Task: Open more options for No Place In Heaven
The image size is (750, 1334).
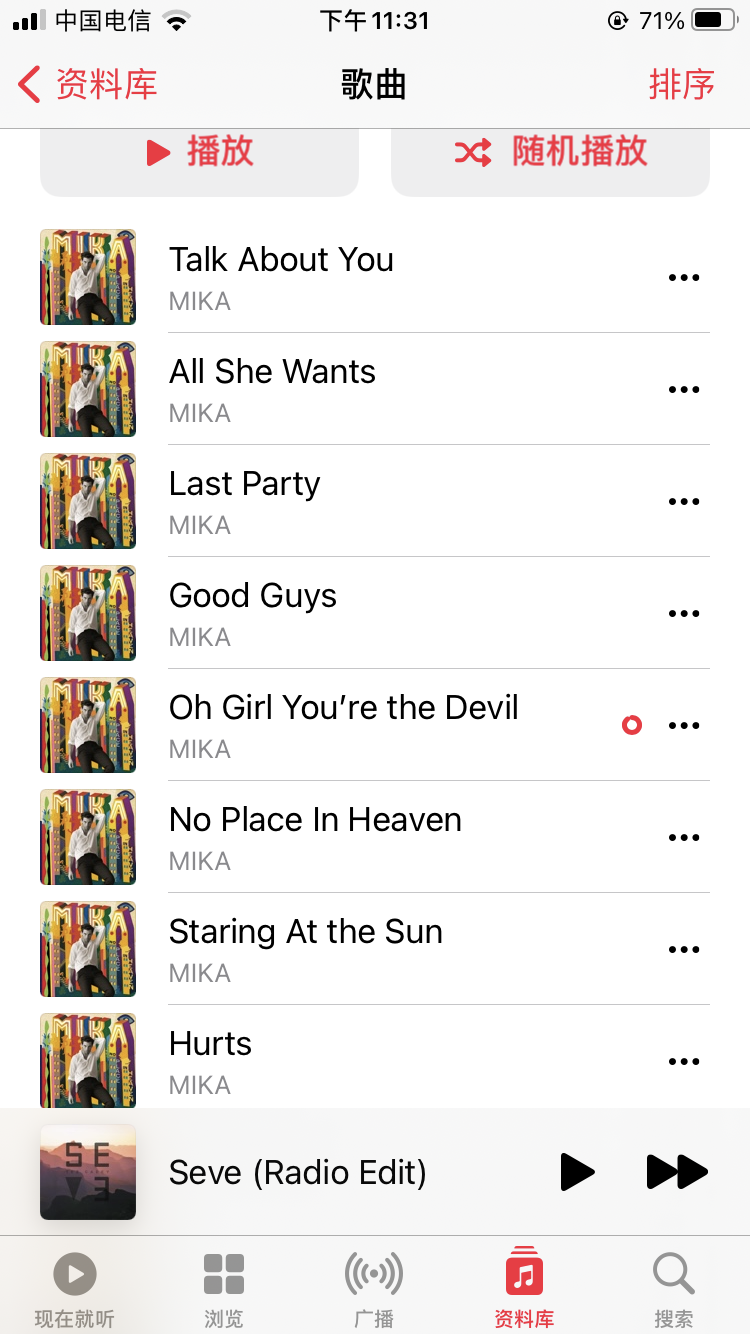Action: [x=684, y=838]
